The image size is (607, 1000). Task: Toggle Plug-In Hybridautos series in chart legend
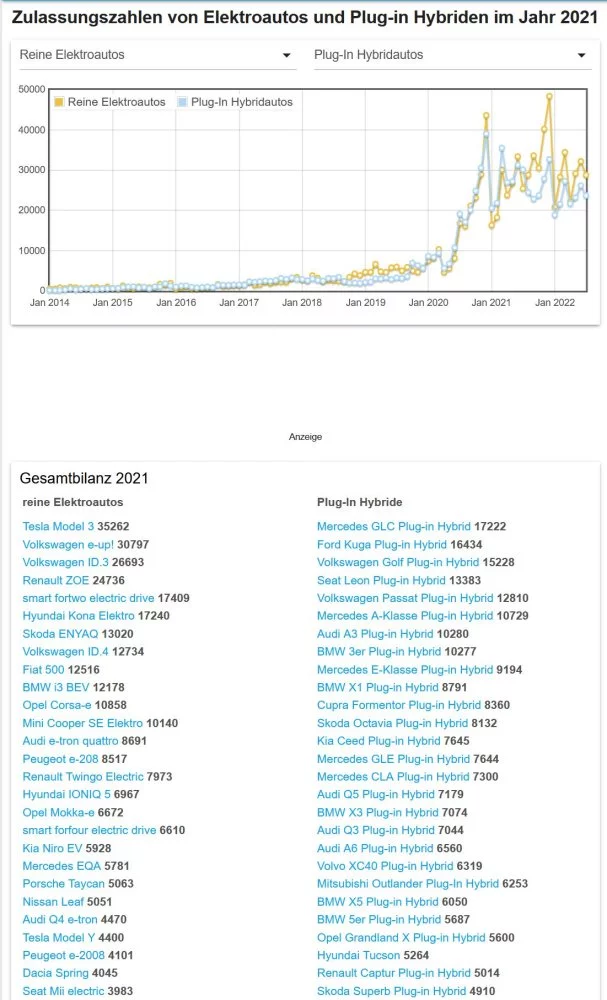click(235, 102)
